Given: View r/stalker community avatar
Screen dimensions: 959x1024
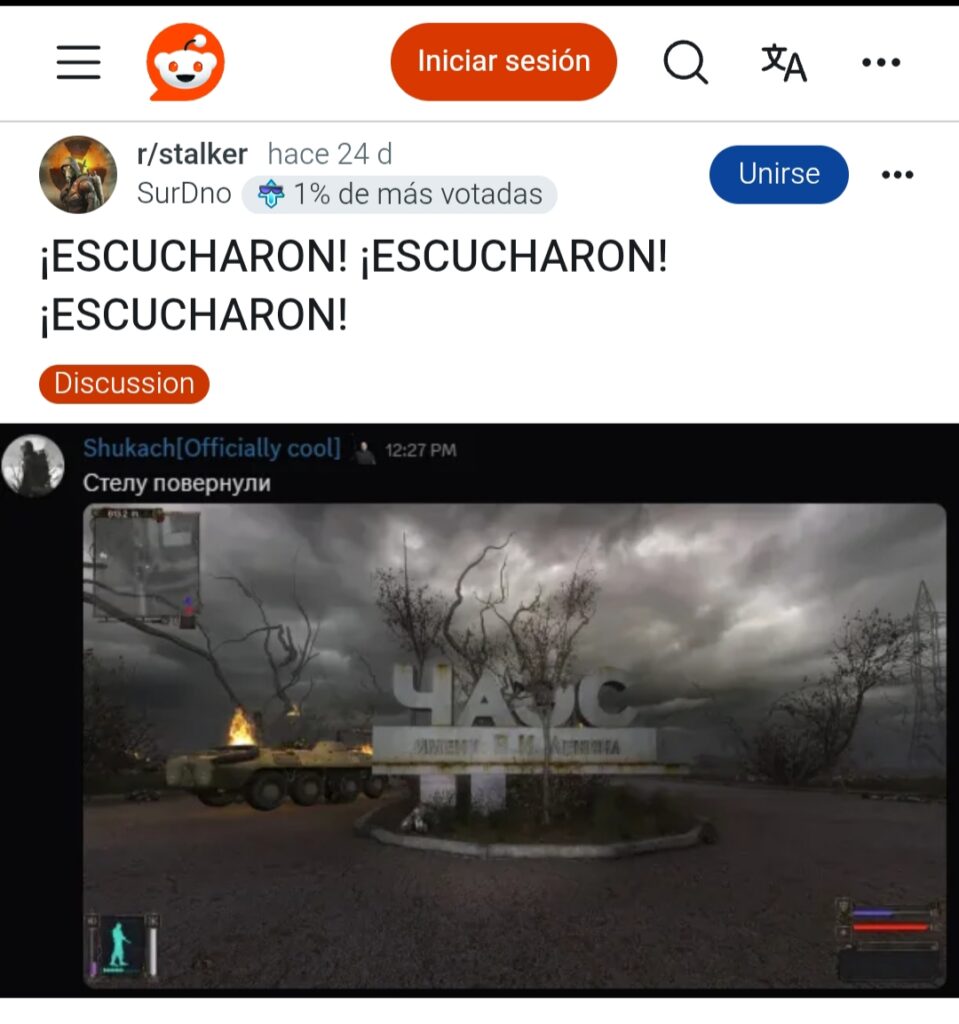Looking at the screenshot, I should coord(78,175).
